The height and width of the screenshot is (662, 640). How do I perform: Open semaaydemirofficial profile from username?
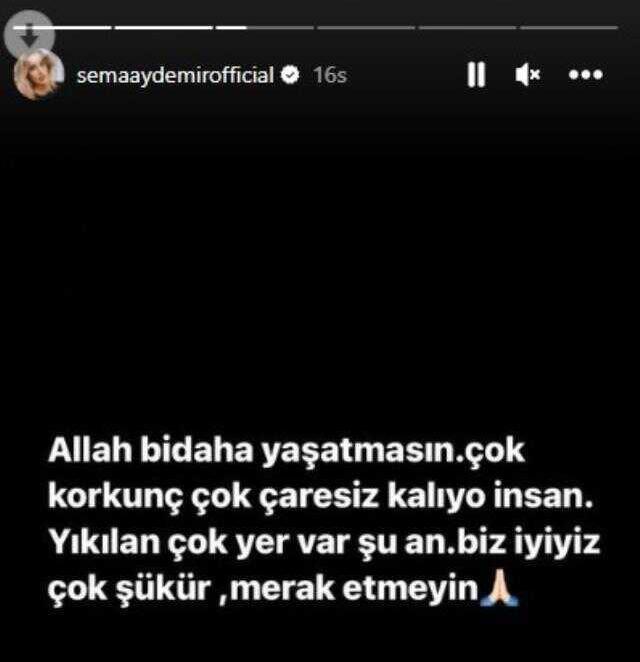pyautogui.click(x=175, y=75)
